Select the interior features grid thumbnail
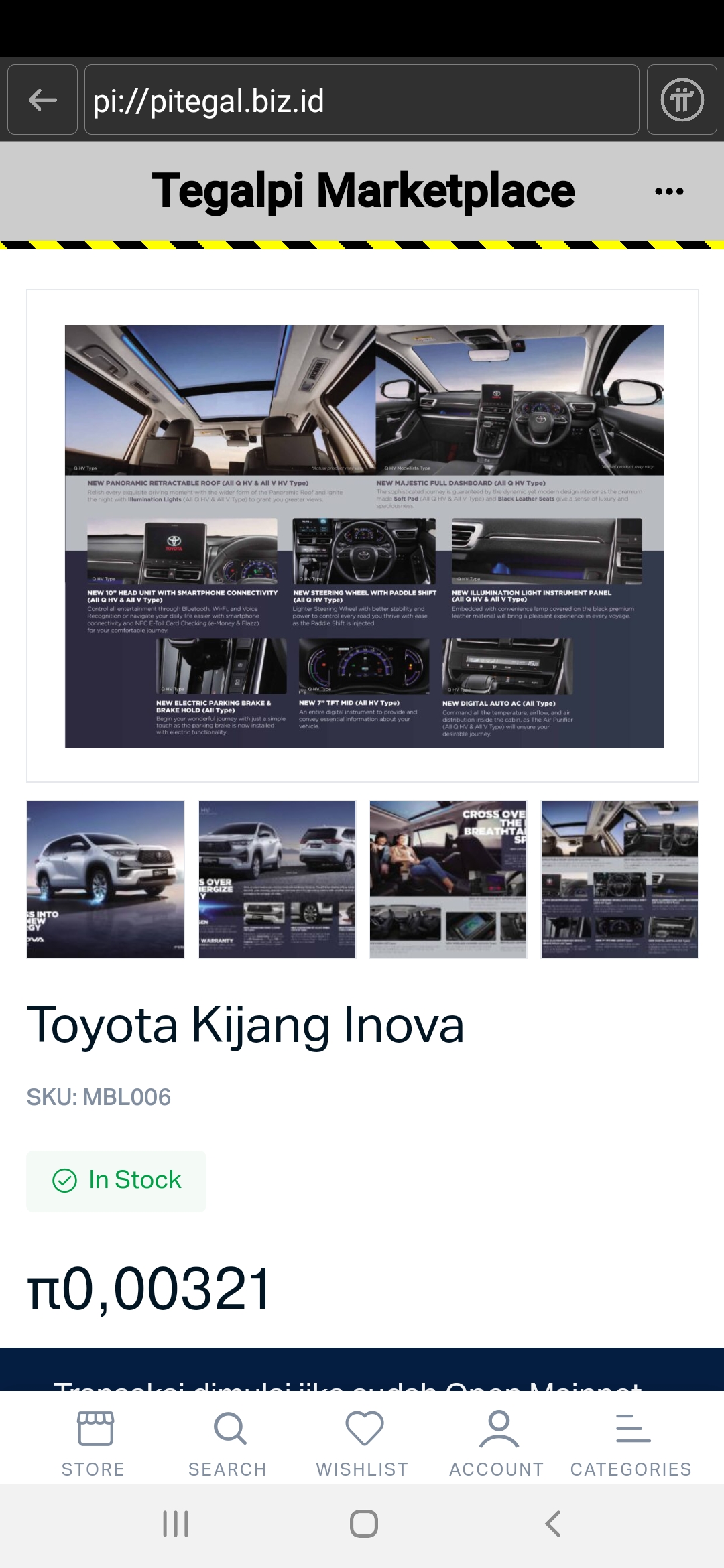Screen dimensions: 724x1568 point(619,879)
